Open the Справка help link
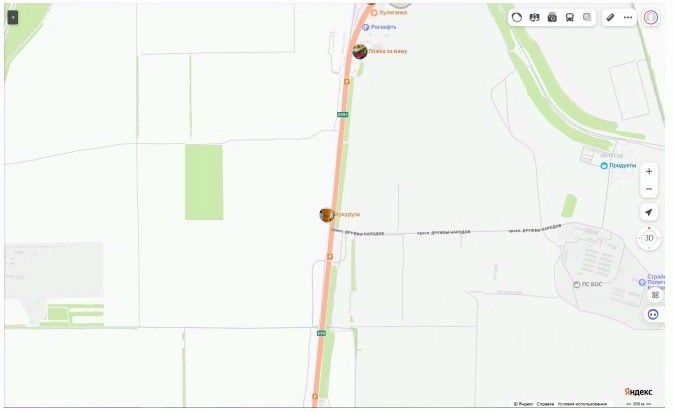This screenshot has width=674, height=412. [x=545, y=404]
